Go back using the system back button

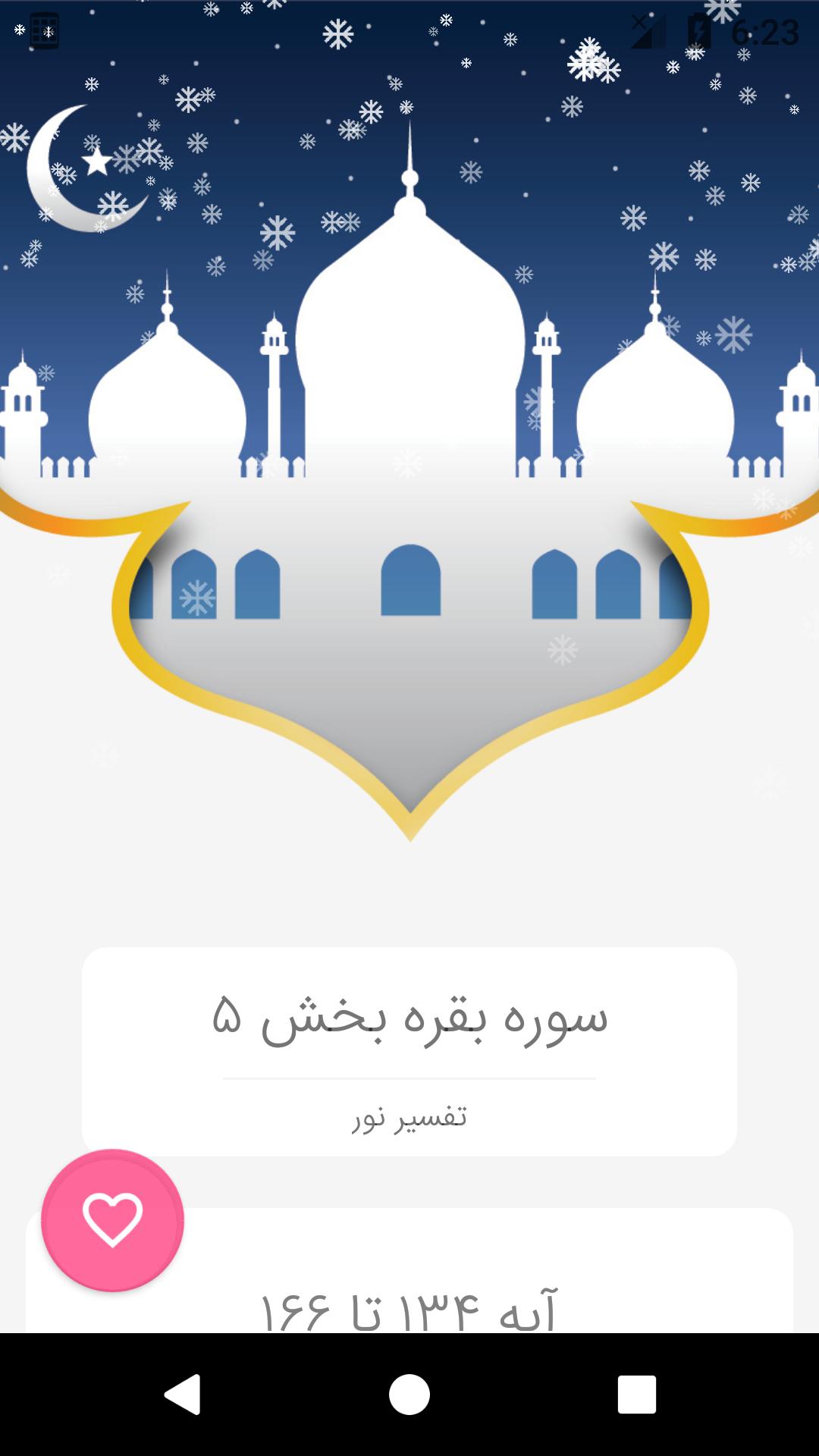[183, 1394]
